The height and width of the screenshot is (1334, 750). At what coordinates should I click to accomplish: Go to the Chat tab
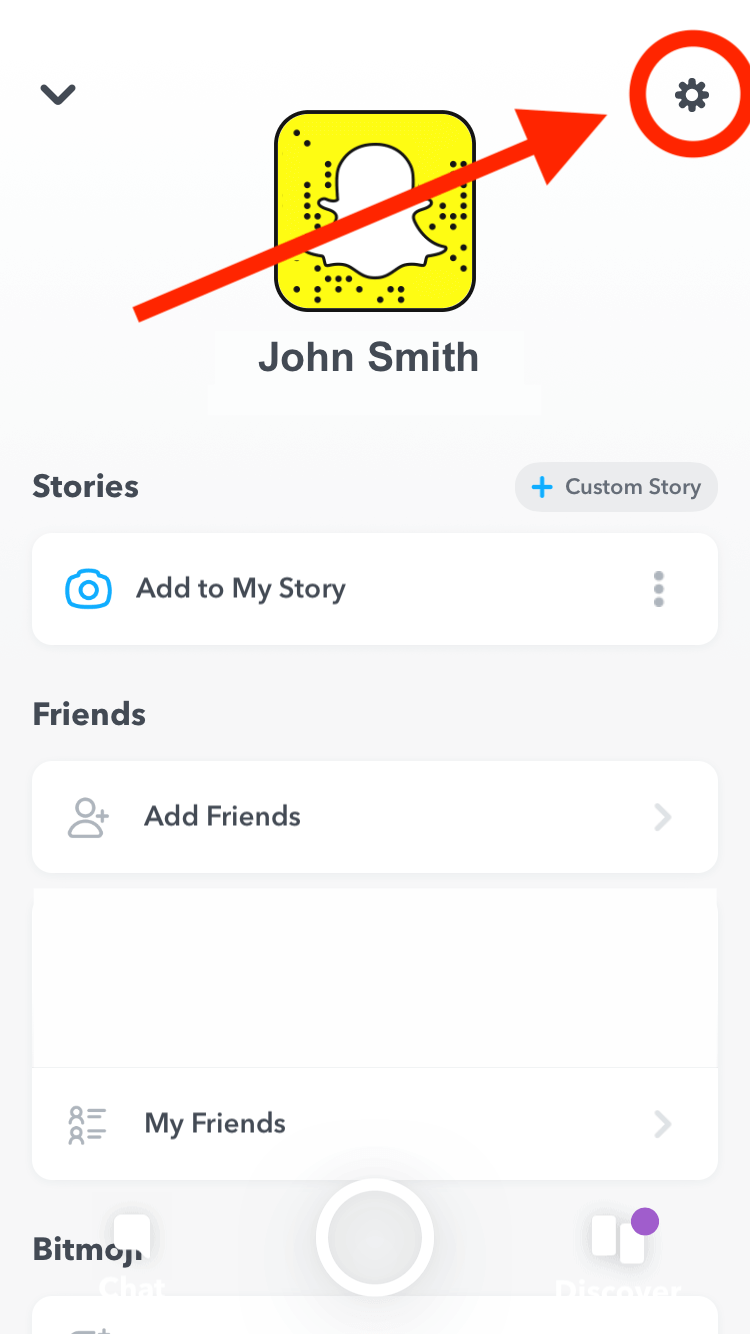pos(132,1250)
